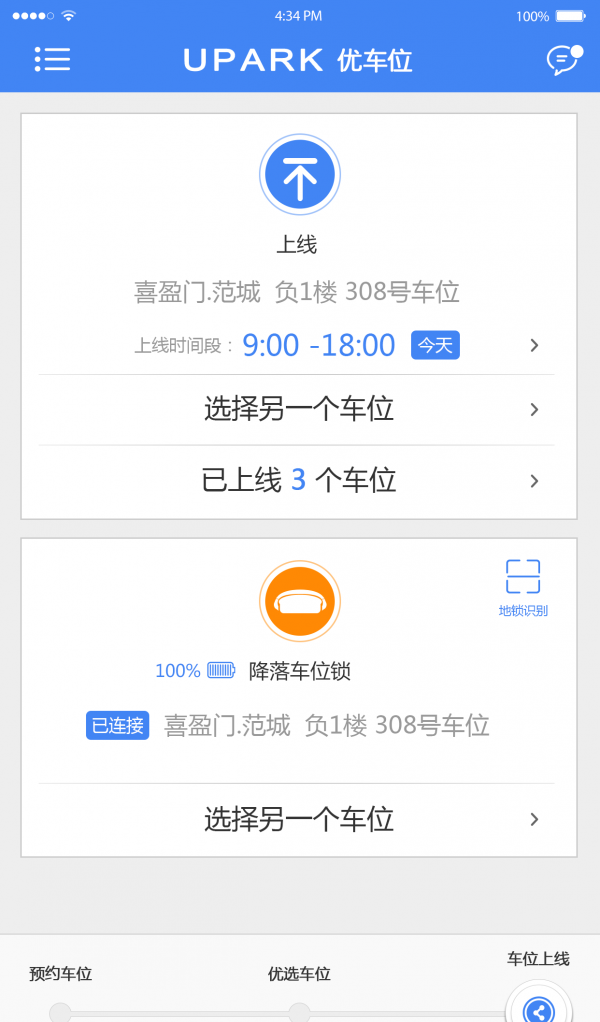Image resolution: width=600 pixels, height=1022 pixels.
Task: Tap the 上线 upload arrow button
Action: coord(300,176)
